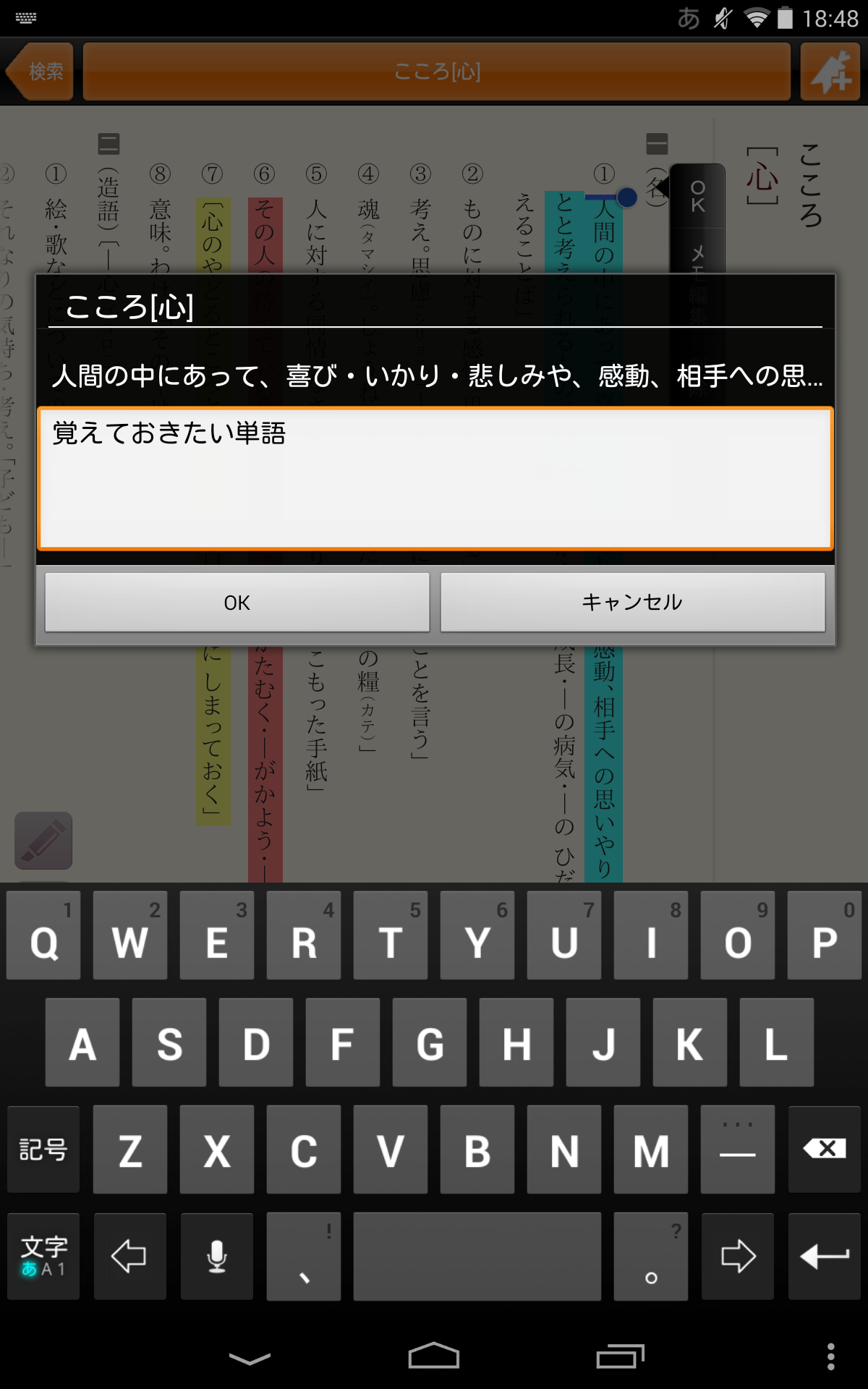
Task: Move cursor left with arrow key
Action: coord(130,1256)
